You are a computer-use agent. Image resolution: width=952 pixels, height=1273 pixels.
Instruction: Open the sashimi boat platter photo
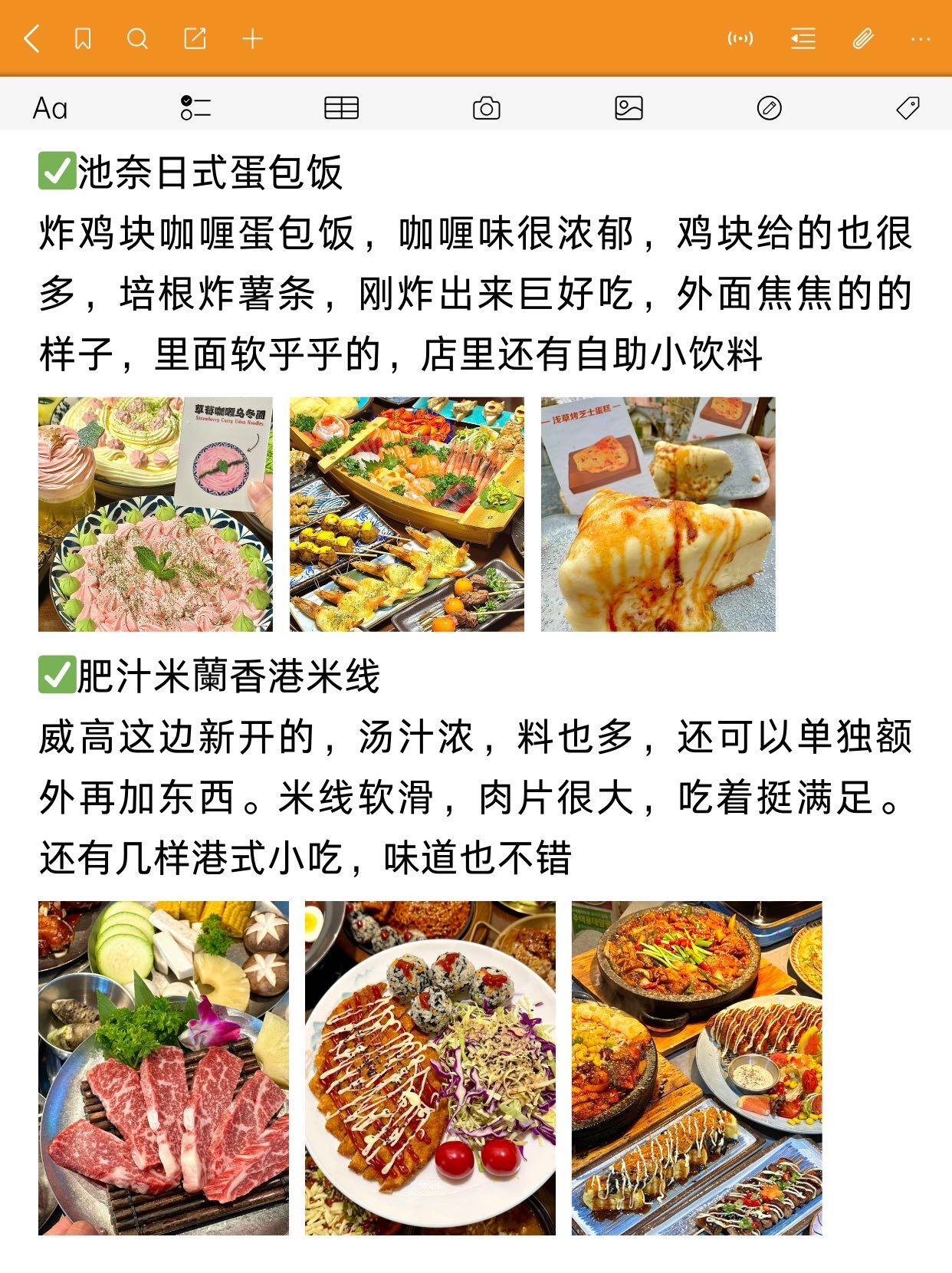407,515
